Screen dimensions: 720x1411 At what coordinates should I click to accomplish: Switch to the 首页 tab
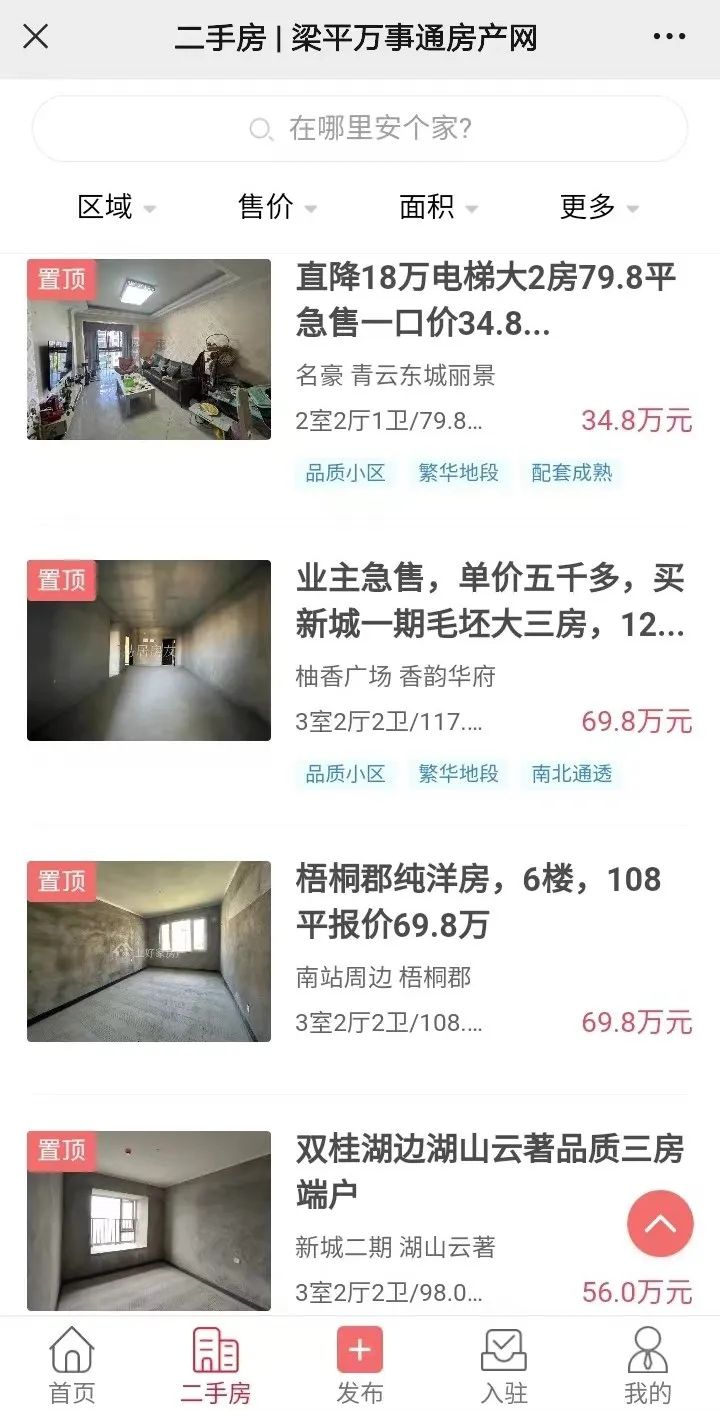[x=72, y=1364]
